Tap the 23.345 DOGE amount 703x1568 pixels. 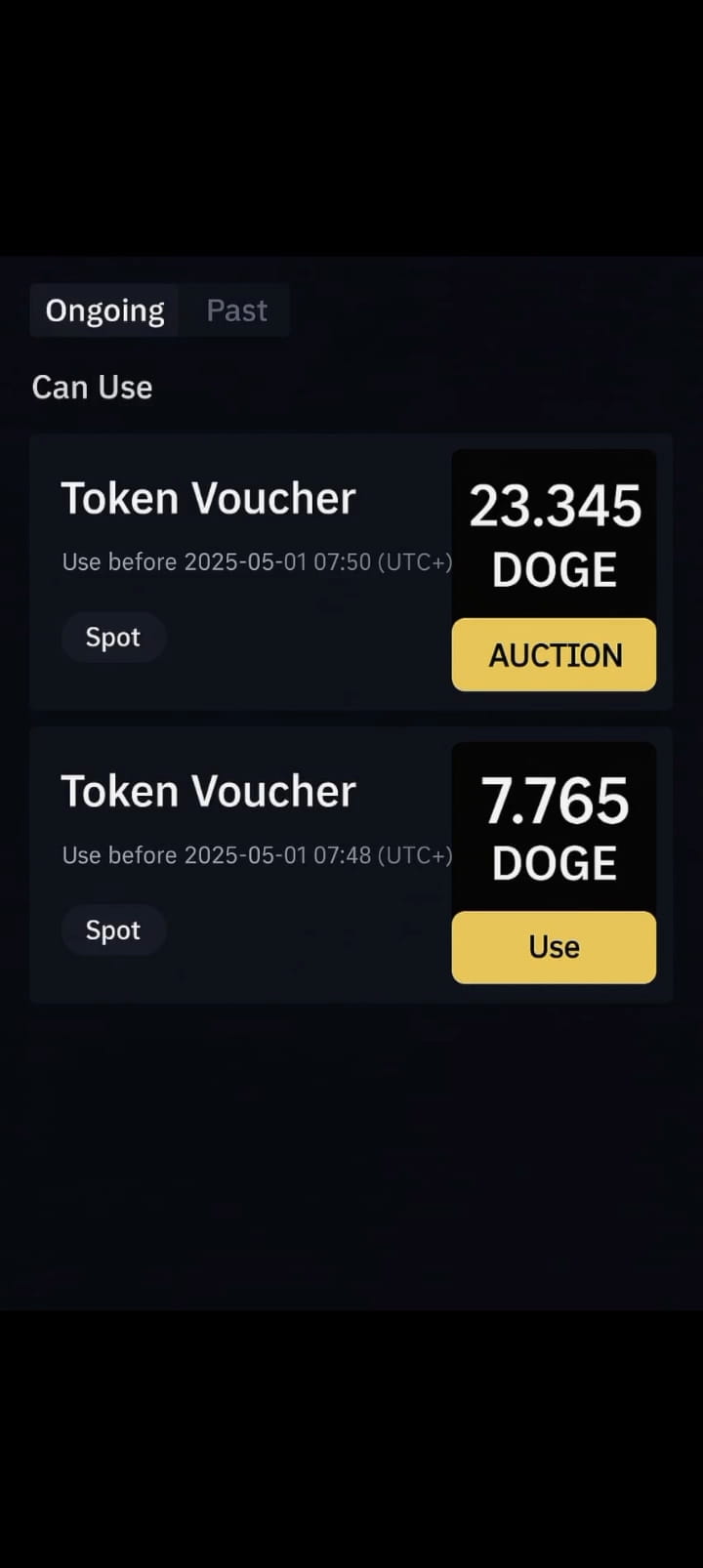pos(554,505)
